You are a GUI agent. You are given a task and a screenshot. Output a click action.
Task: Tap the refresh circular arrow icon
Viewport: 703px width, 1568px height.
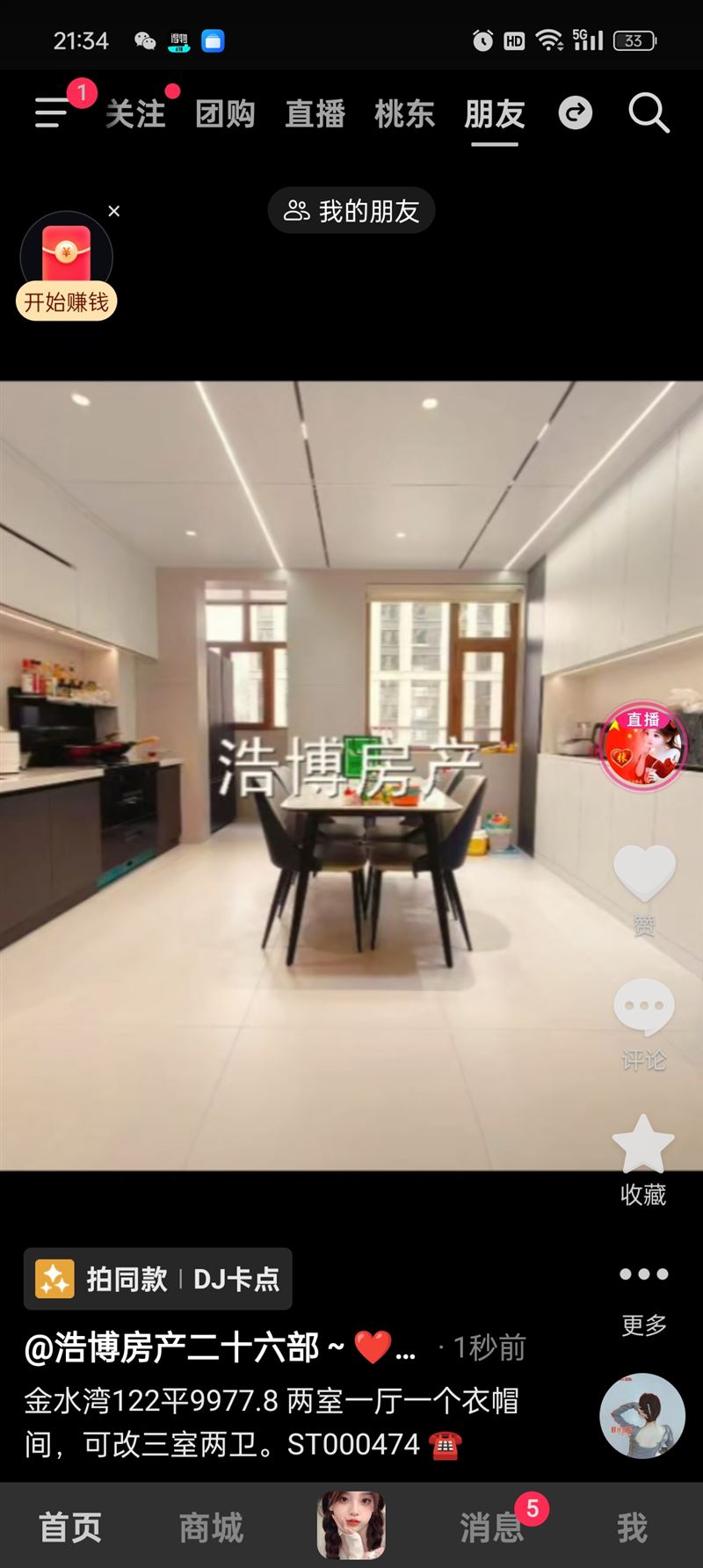[x=576, y=113]
